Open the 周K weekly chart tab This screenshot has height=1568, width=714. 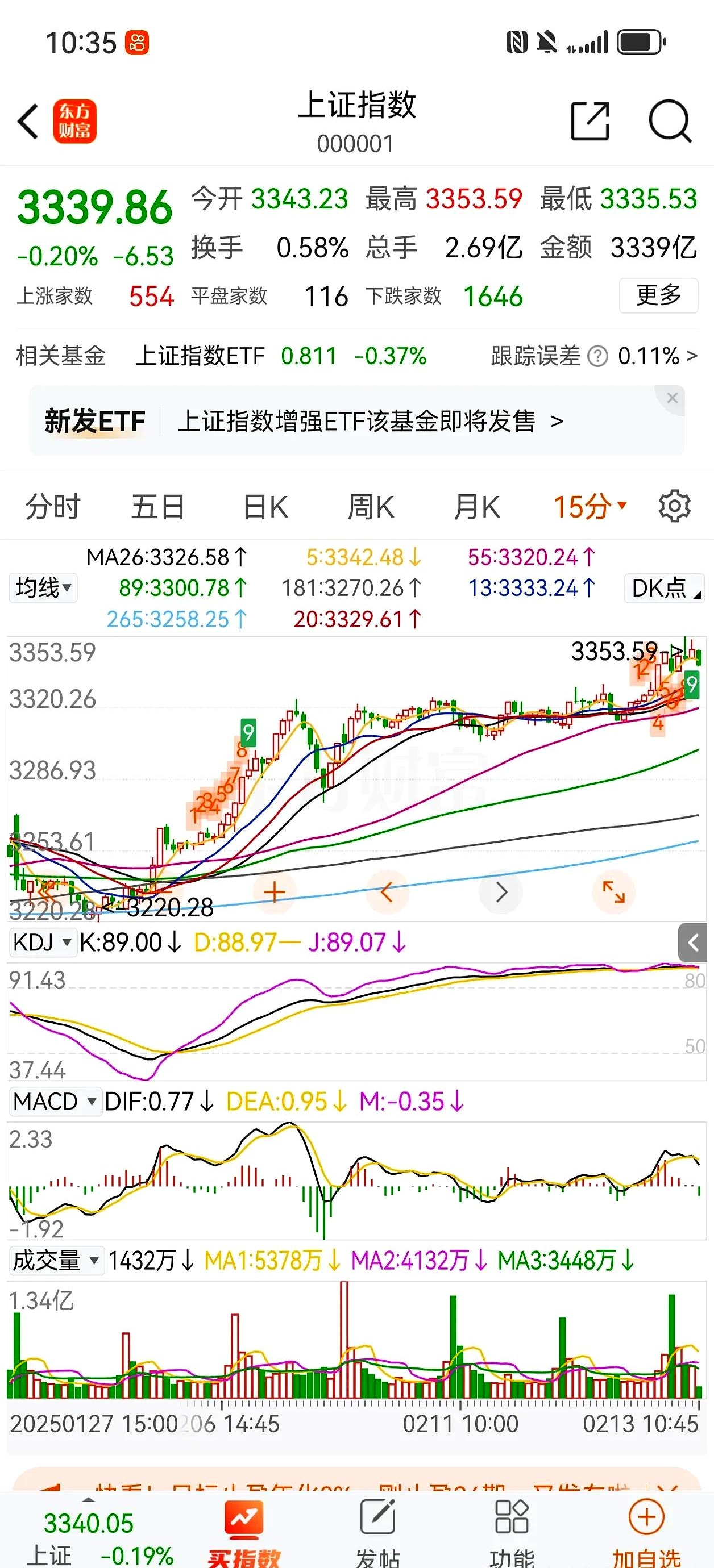(372, 506)
